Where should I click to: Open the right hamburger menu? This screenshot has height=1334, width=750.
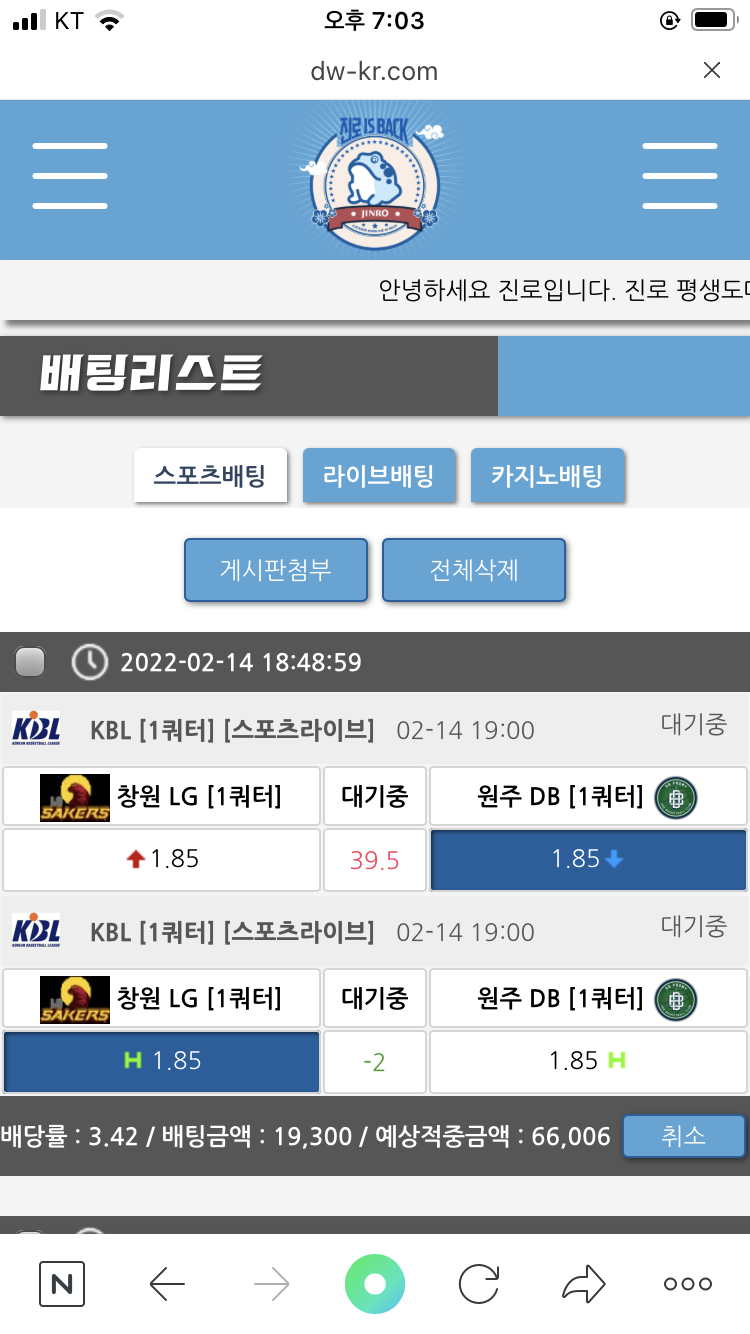[679, 176]
